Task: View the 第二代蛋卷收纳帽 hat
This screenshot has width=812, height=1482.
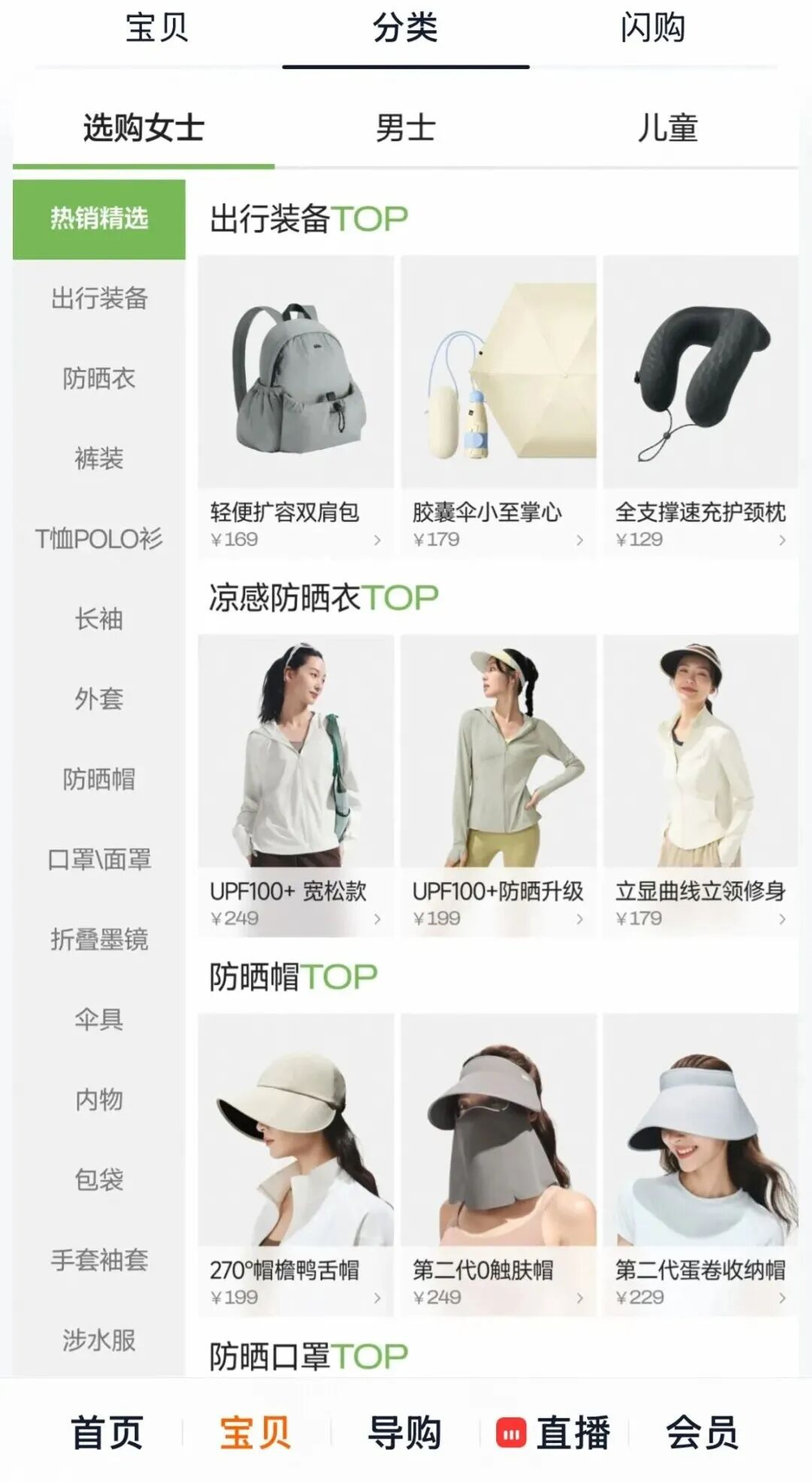Action: (701, 1165)
